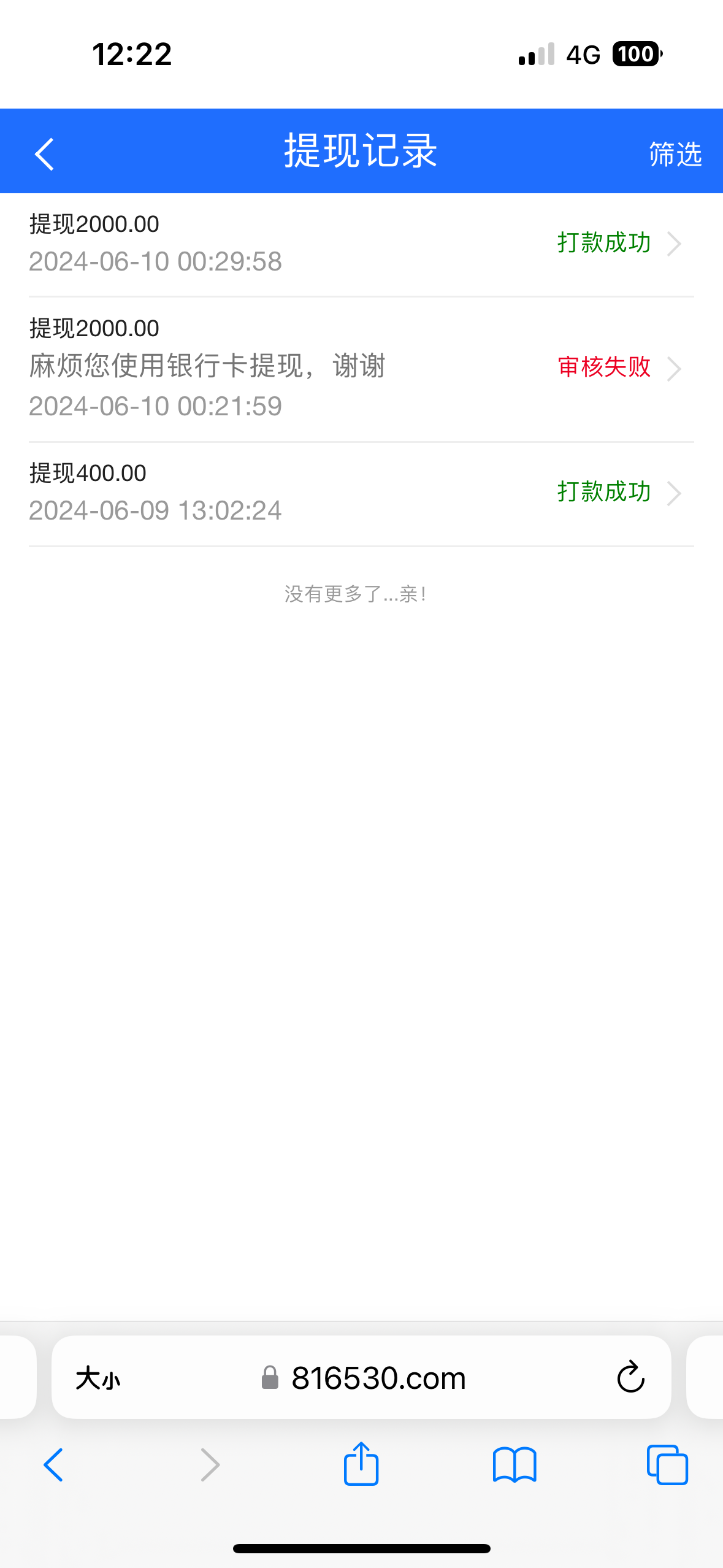This screenshot has width=723, height=1568.
Task: Open the 00:29:58 withdrawal of 2000.00
Action: (361, 244)
